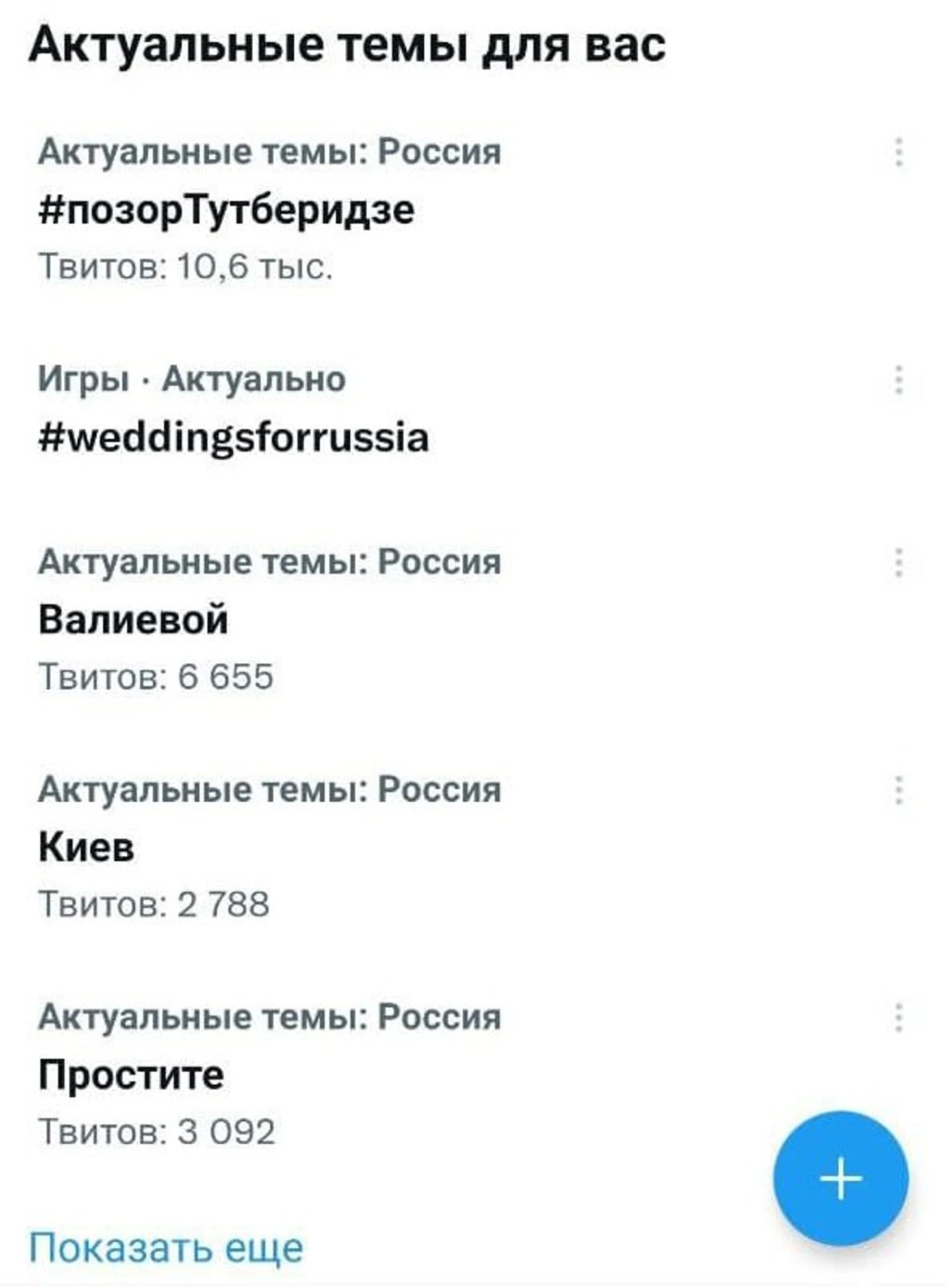This screenshot has width=949, height=1288.
Task: Open the overflow menu for Киев
Action: (x=898, y=791)
